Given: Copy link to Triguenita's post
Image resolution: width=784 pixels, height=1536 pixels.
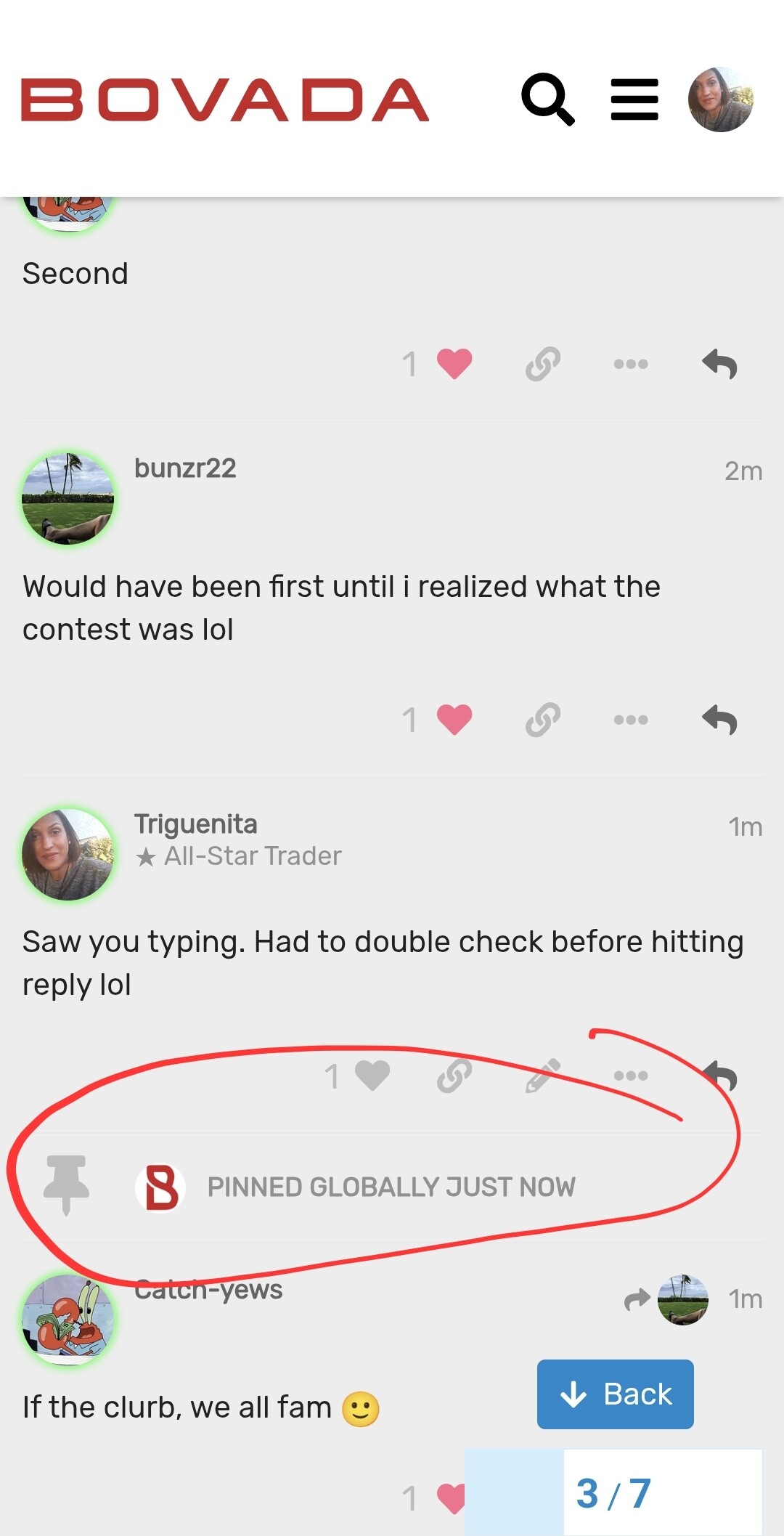Looking at the screenshot, I should 454,1076.
